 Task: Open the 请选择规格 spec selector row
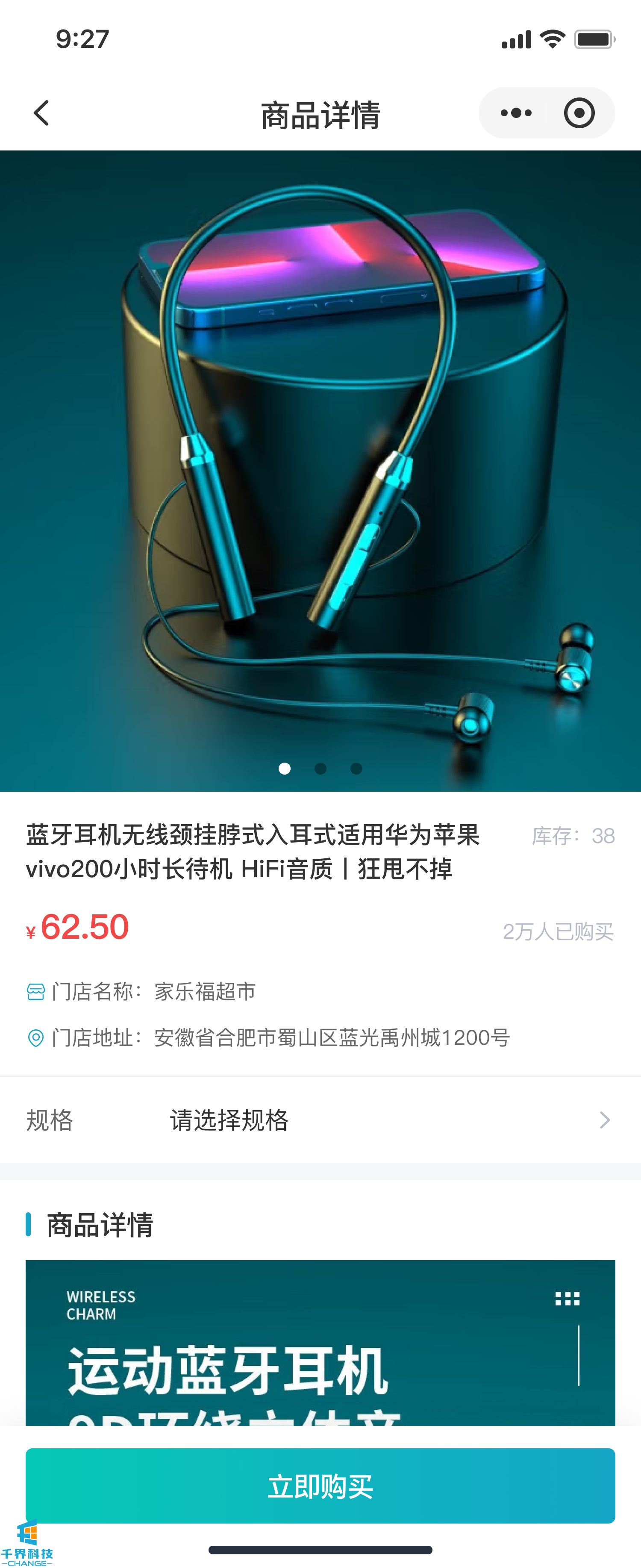click(320, 1120)
